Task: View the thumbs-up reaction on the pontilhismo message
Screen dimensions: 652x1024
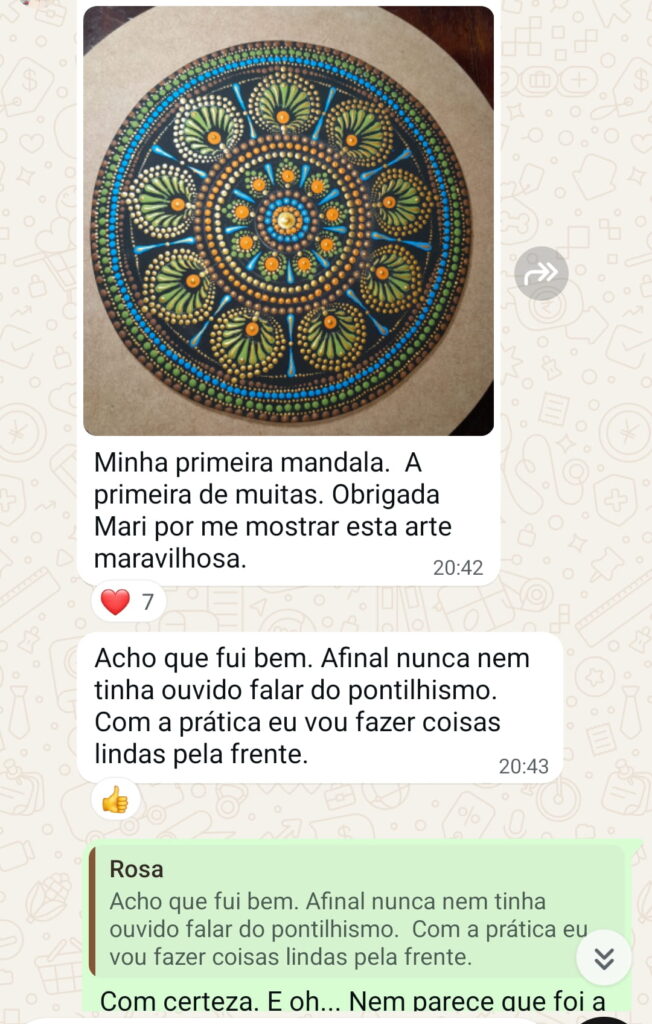Action: [115, 799]
